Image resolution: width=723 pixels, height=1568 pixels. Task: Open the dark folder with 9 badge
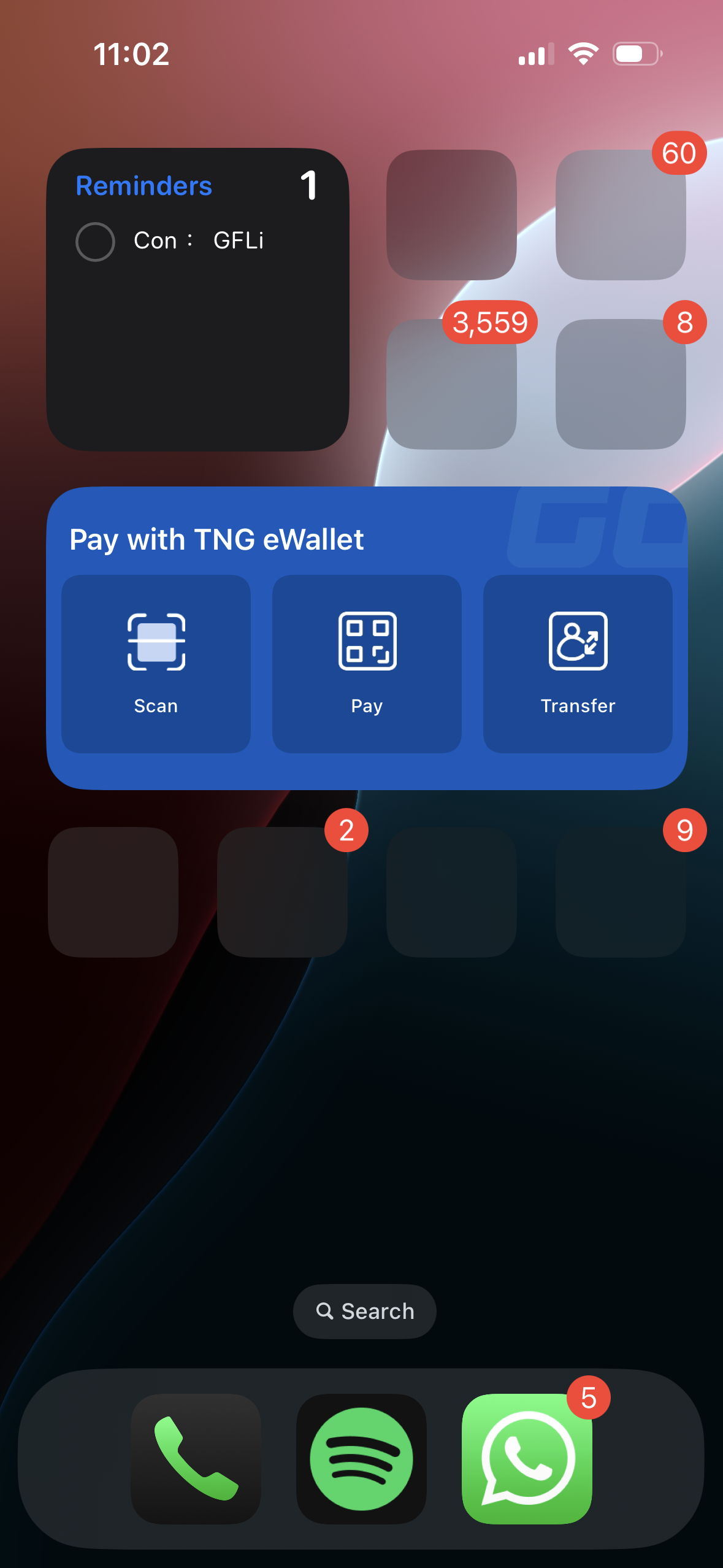pyautogui.click(x=621, y=891)
